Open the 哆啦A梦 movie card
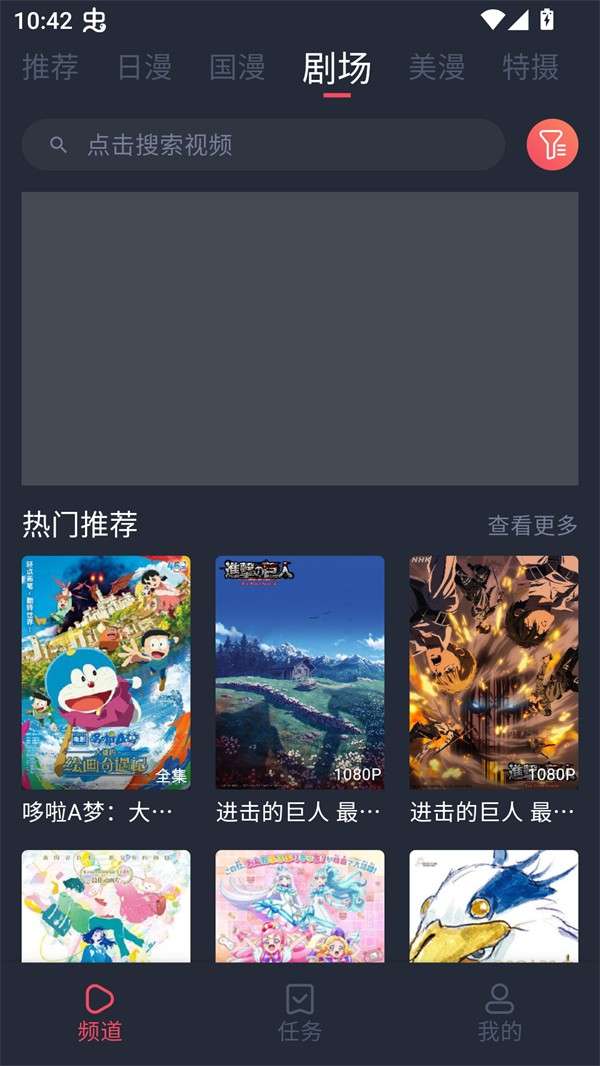This screenshot has height=1066, width=600. point(106,673)
